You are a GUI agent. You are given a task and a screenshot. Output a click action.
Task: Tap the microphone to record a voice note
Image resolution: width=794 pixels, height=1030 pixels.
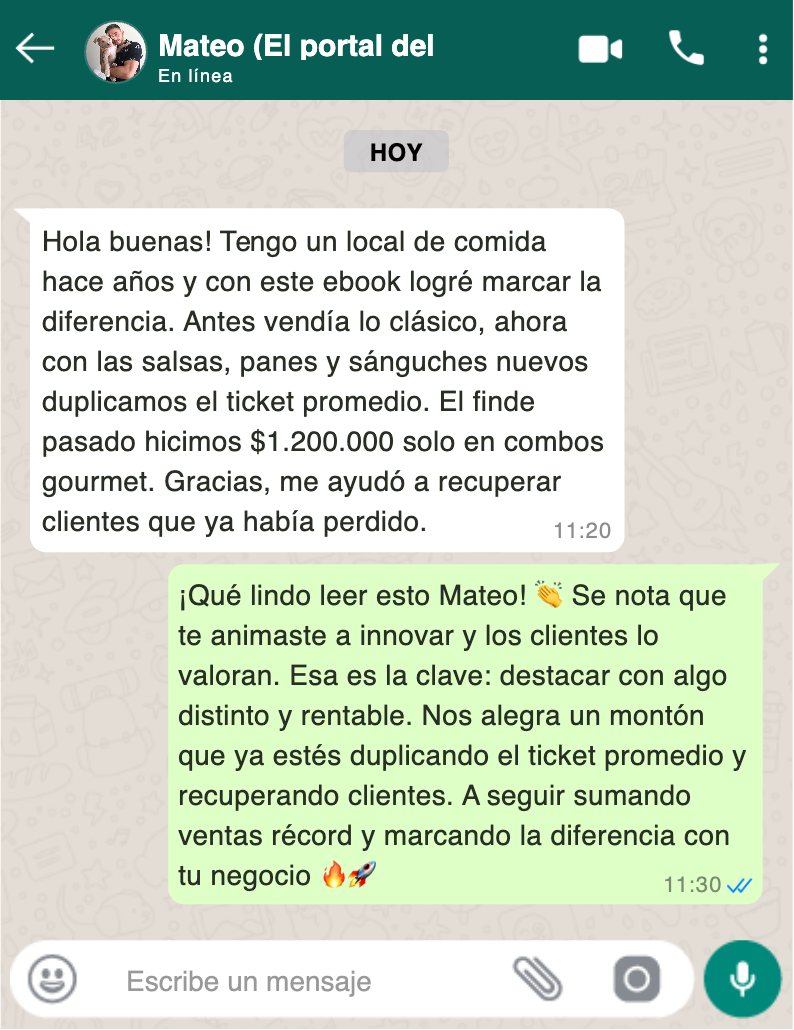point(742,979)
